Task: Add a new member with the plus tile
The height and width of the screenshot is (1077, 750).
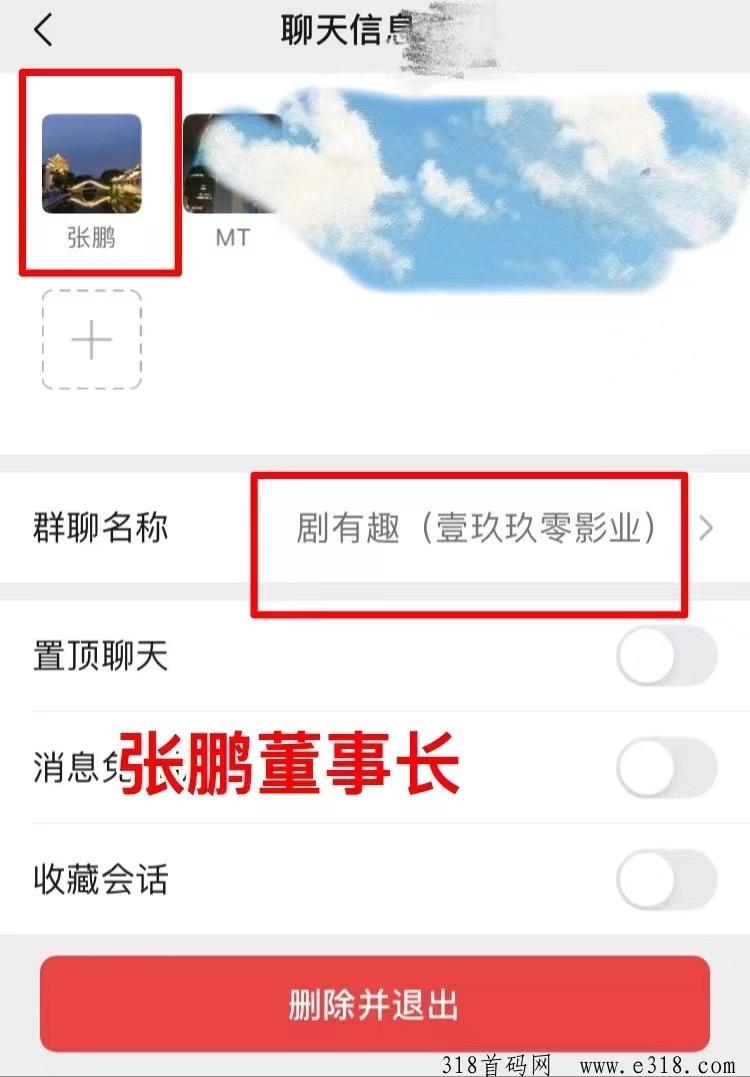Action: (x=91, y=340)
